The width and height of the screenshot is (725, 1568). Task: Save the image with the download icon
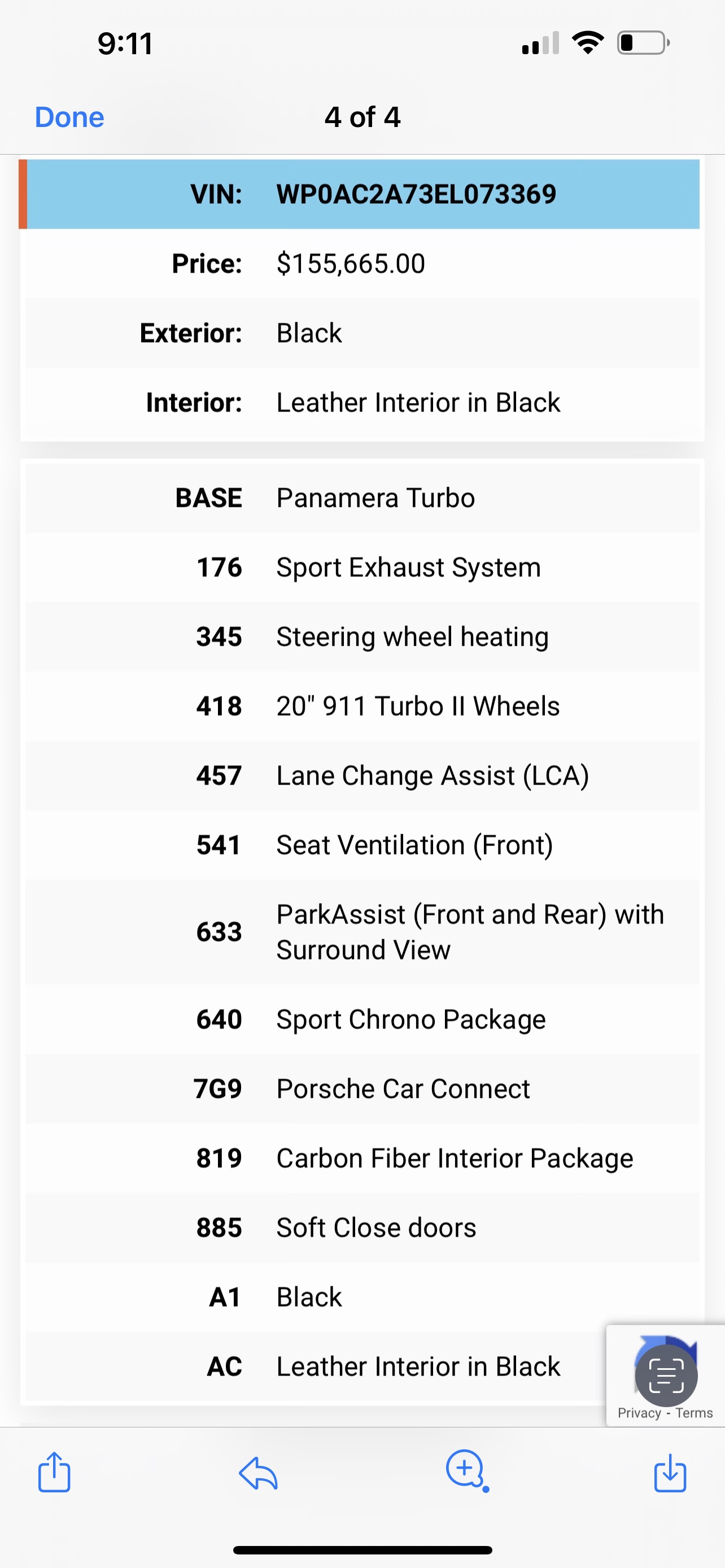tap(670, 1473)
